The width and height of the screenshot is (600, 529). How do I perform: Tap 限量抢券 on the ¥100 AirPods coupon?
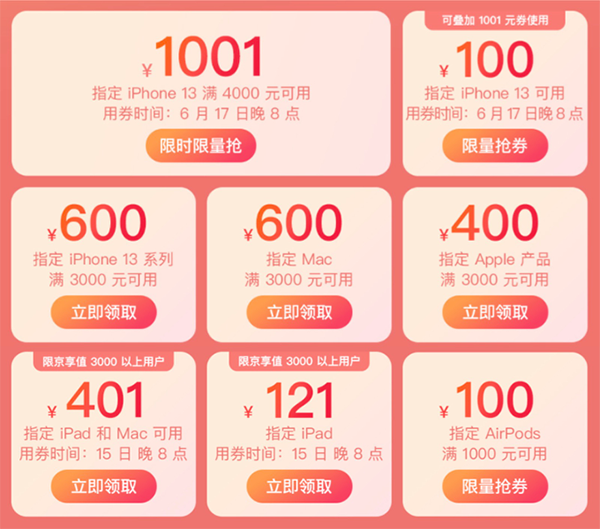point(496,486)
